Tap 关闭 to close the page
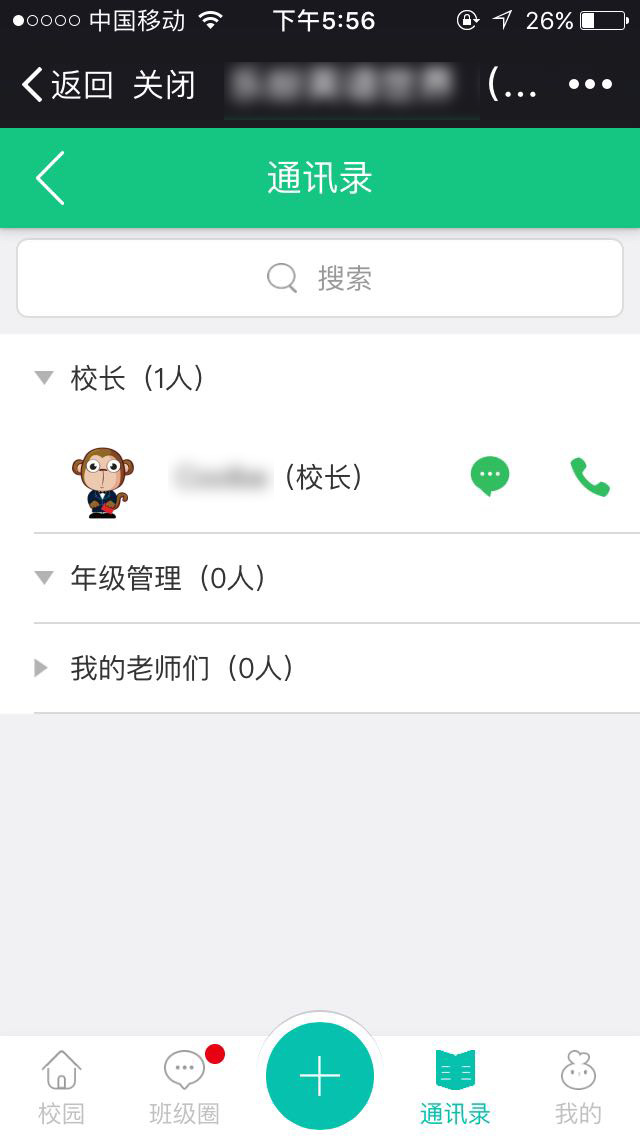Image resolution: width=640 pixels, height=1136 pixels. pyautogui.click(x=163, y=85)
